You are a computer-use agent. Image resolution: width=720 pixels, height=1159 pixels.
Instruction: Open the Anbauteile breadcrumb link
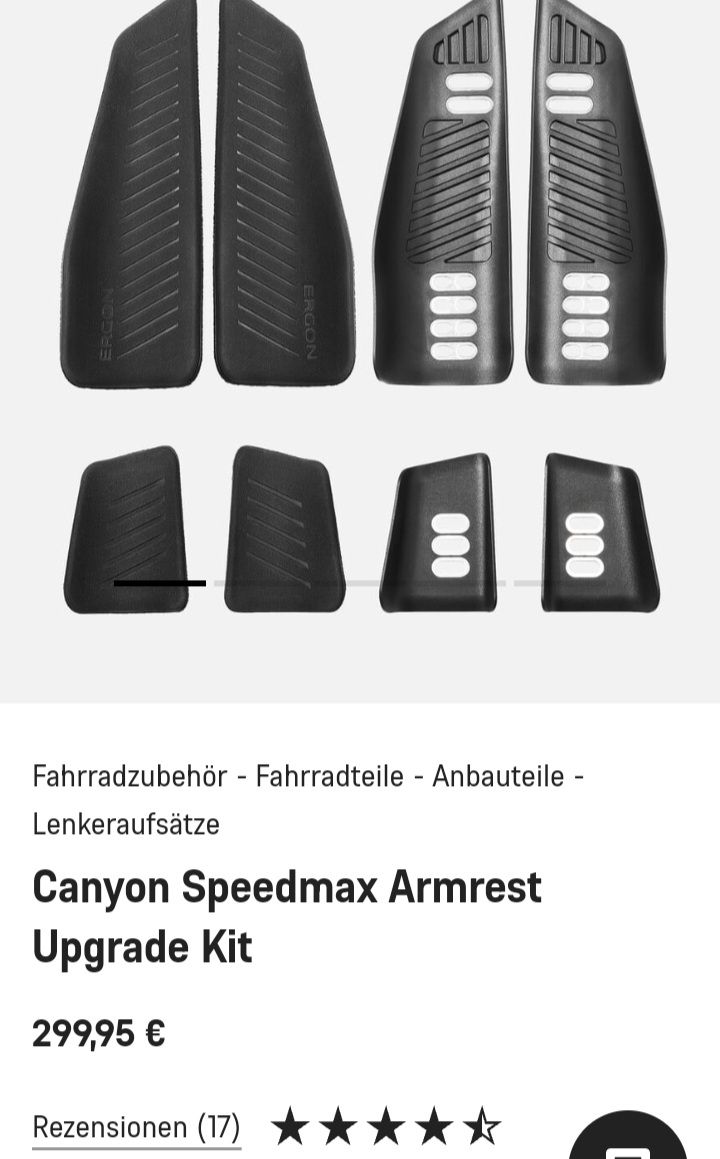tap(498, 776)
